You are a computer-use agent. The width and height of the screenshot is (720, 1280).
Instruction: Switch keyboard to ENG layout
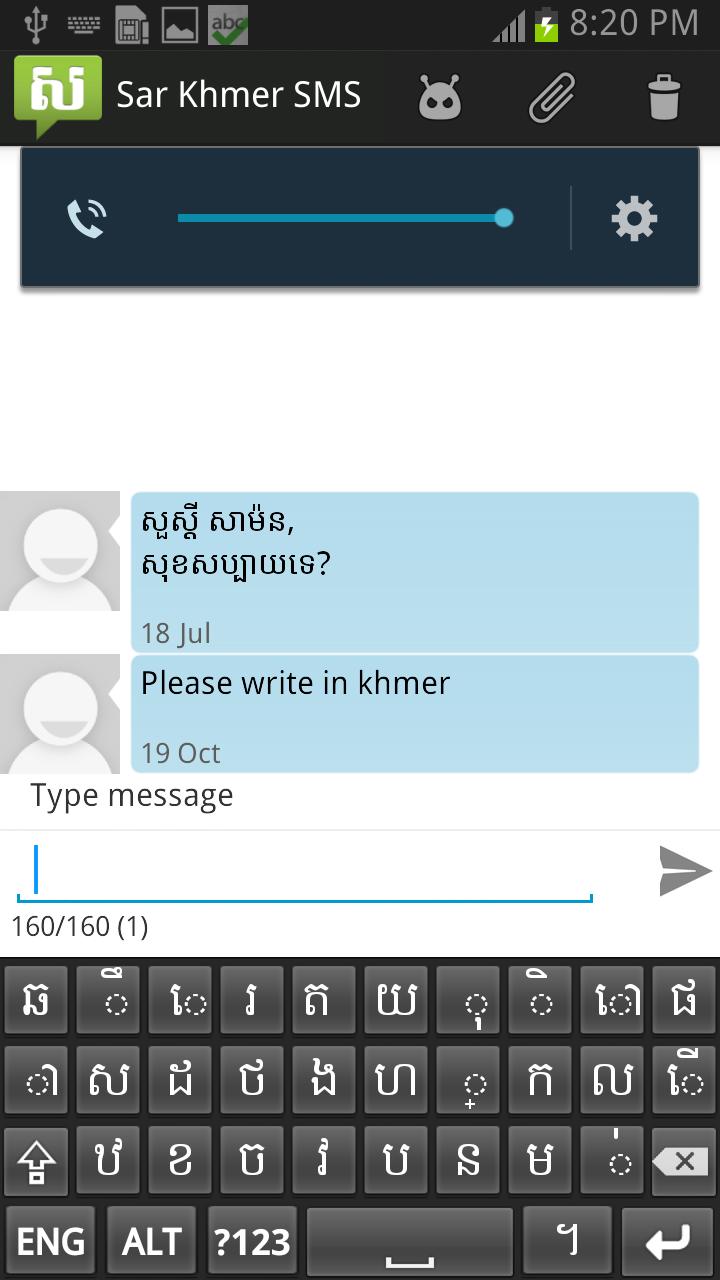tap(51, 1242)
